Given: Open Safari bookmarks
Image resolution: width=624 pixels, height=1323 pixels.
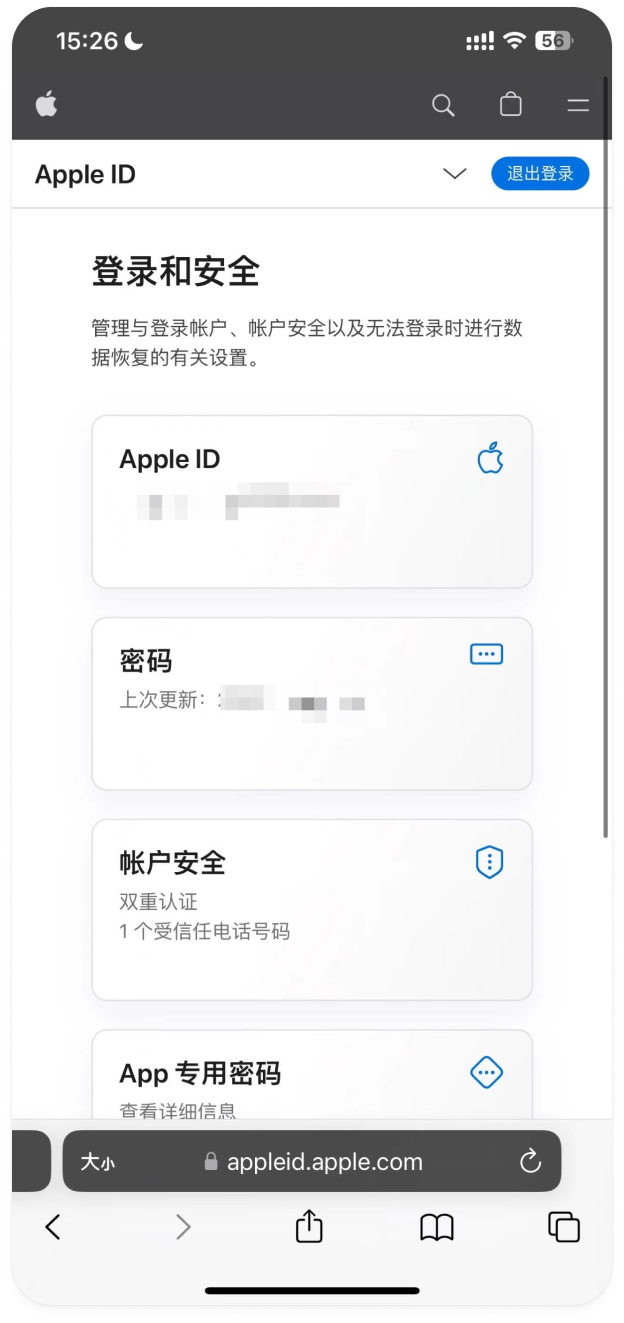Looking at the screenshot, I should pos(437,1227).
